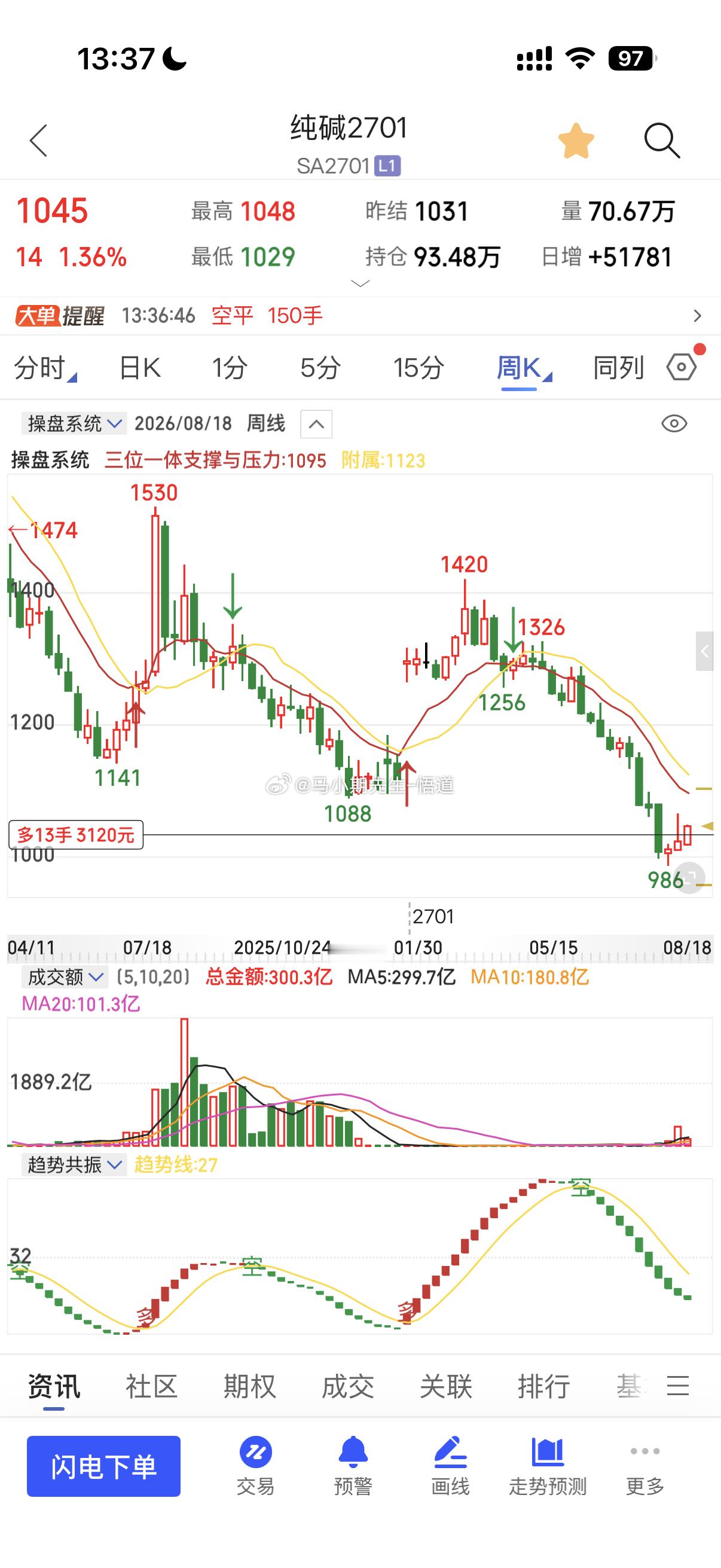Image resolution: width=721 pixels, height=1568 pixels.
Task: Open the 预警 alert bell
Action: pyautogui.click(x=353, y=1466)
